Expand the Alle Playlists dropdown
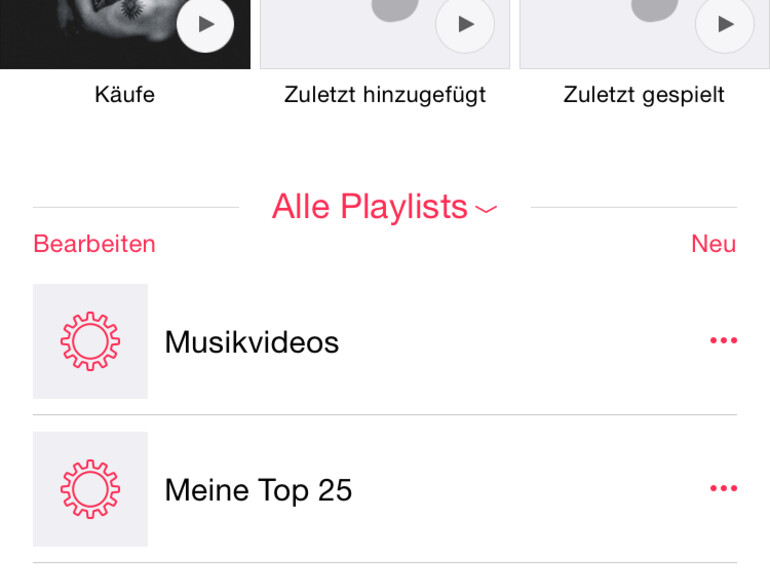Image resolution: width=770 pixels, height=578 pixels. [x=385, y=207]
